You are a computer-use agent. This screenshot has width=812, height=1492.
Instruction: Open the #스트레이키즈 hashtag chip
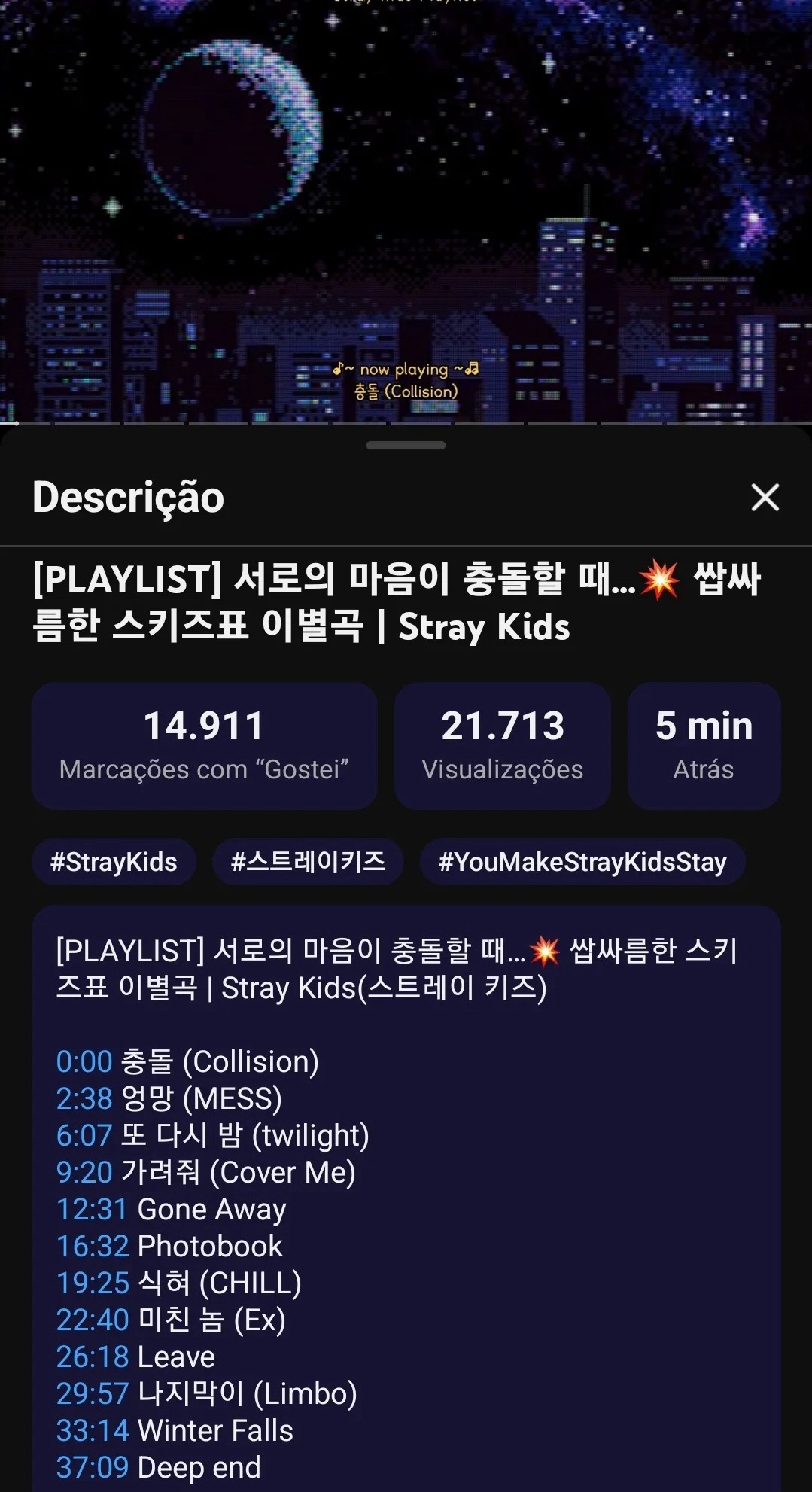308,862
